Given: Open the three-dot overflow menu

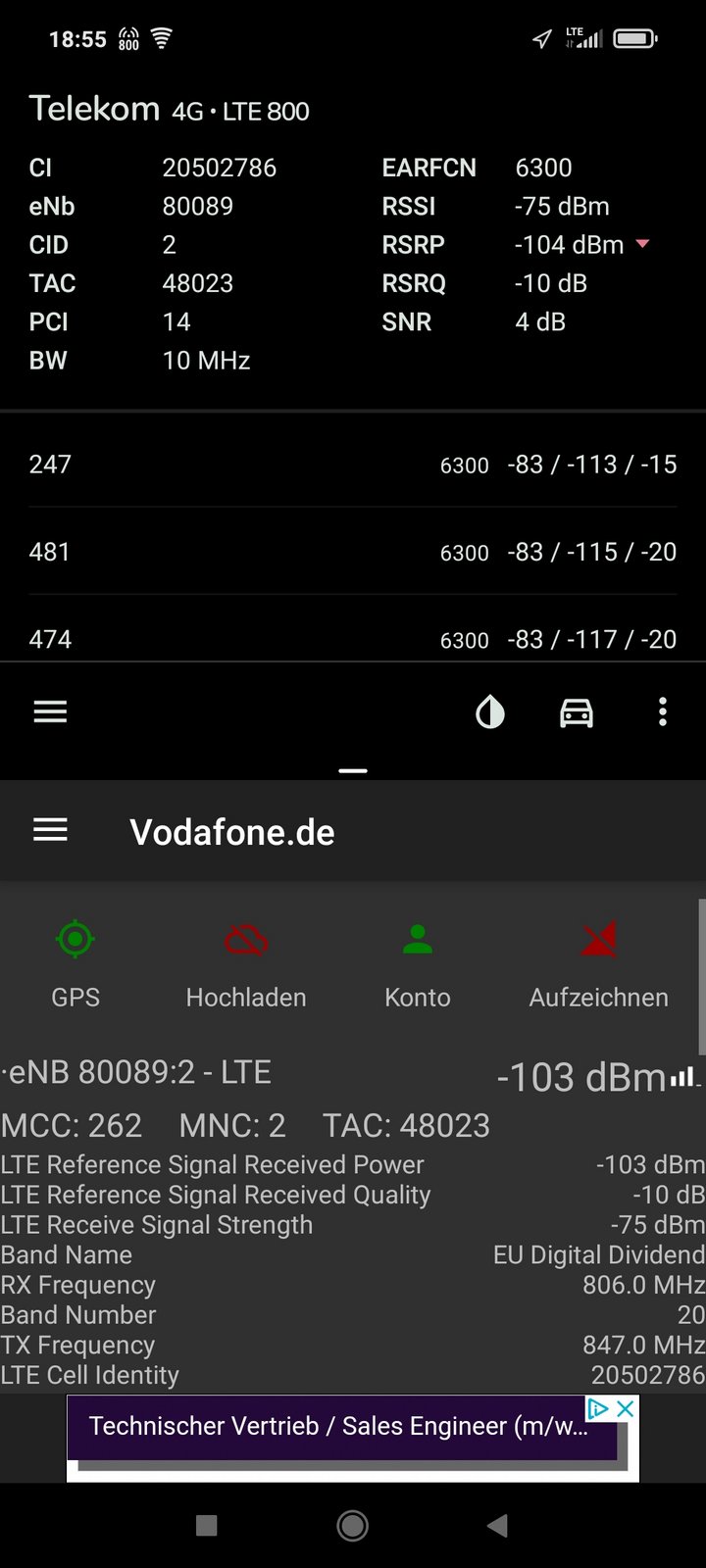Looking at the screenshot, I should click(663, 712).
